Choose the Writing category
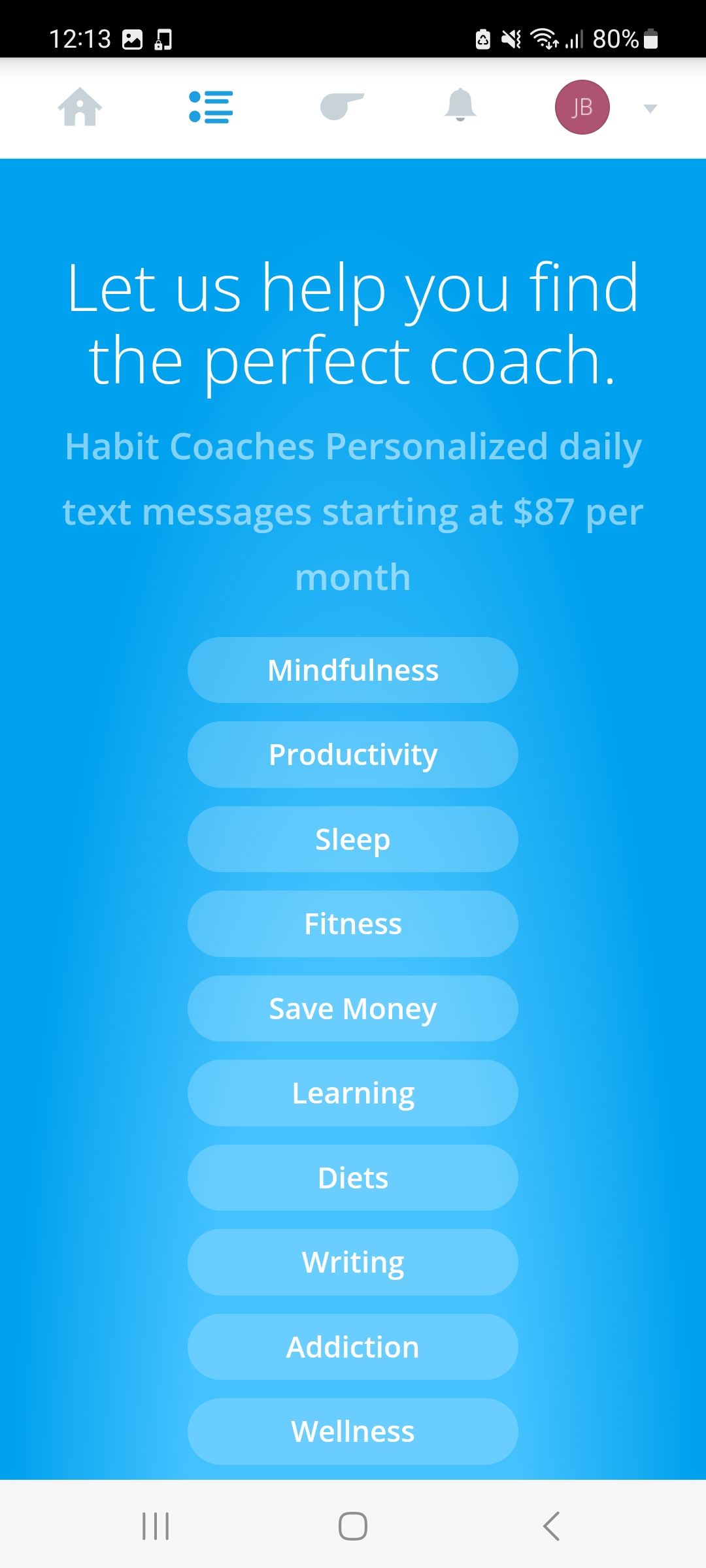706x1568 pixels. 353,1262
